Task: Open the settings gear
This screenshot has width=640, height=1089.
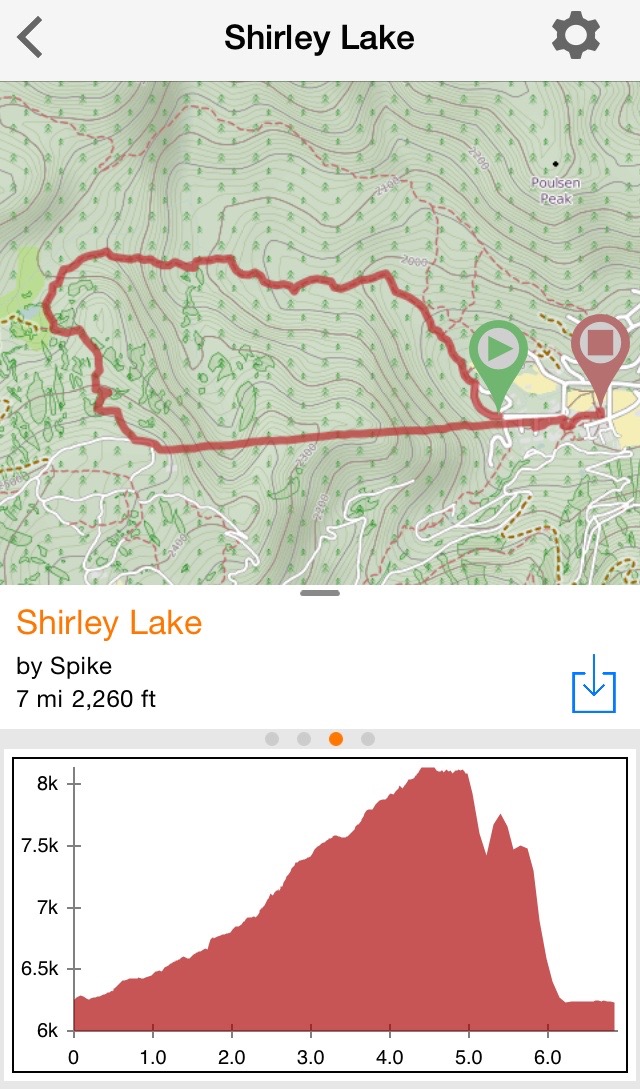Action: (x=576, y=38)
